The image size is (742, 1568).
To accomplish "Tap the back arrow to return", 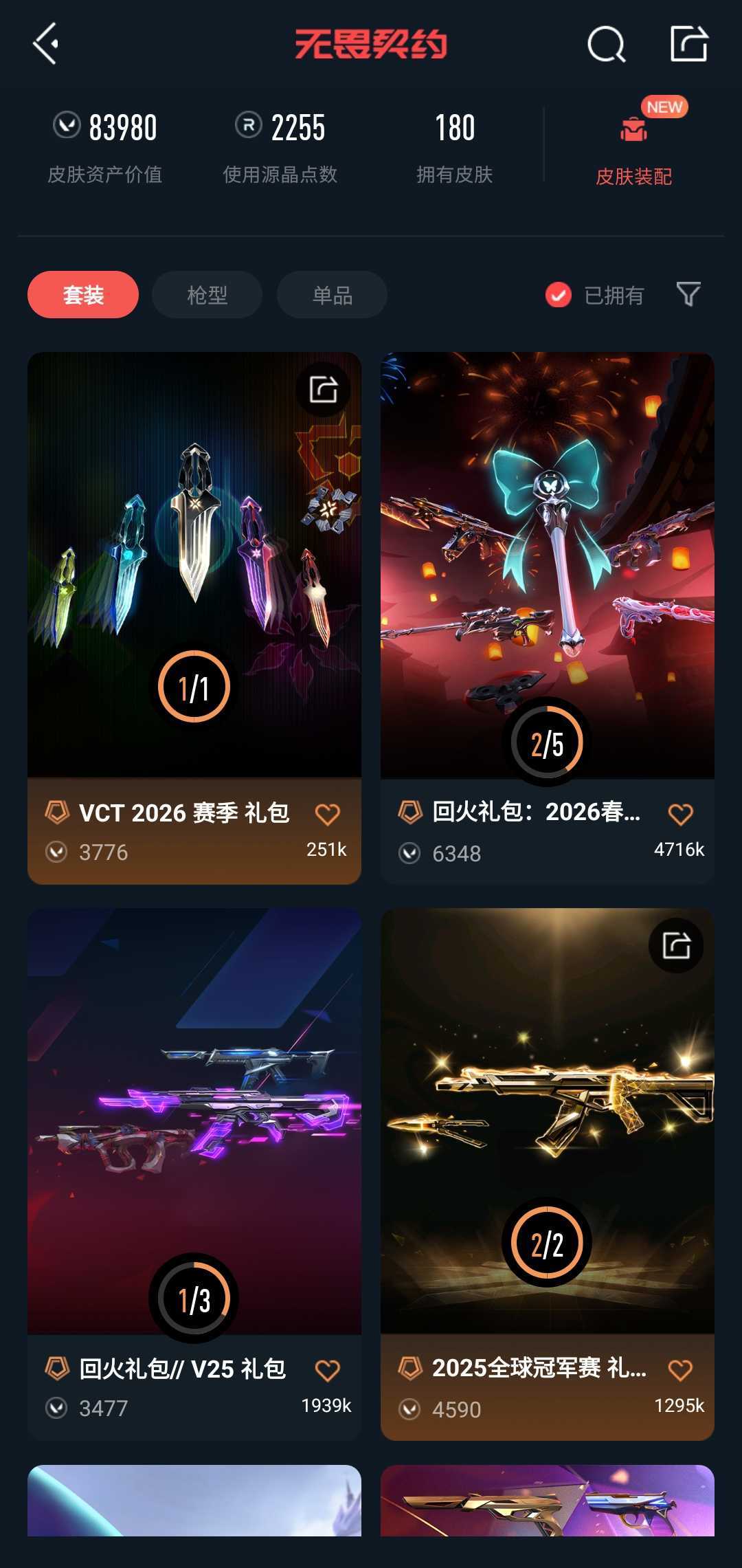I will [x=43, y=44].
